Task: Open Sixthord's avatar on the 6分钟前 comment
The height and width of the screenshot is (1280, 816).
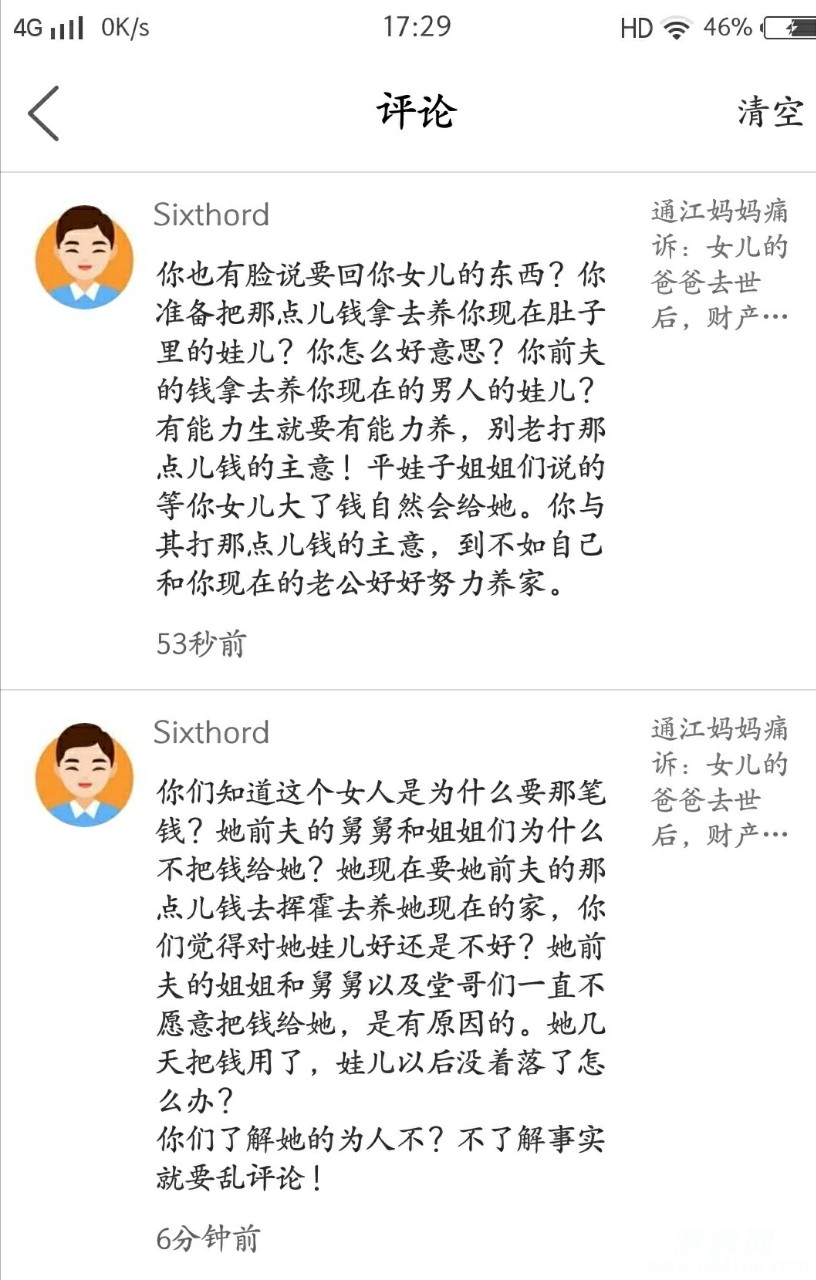Action: pyautogui.click(x=84, y=775)
